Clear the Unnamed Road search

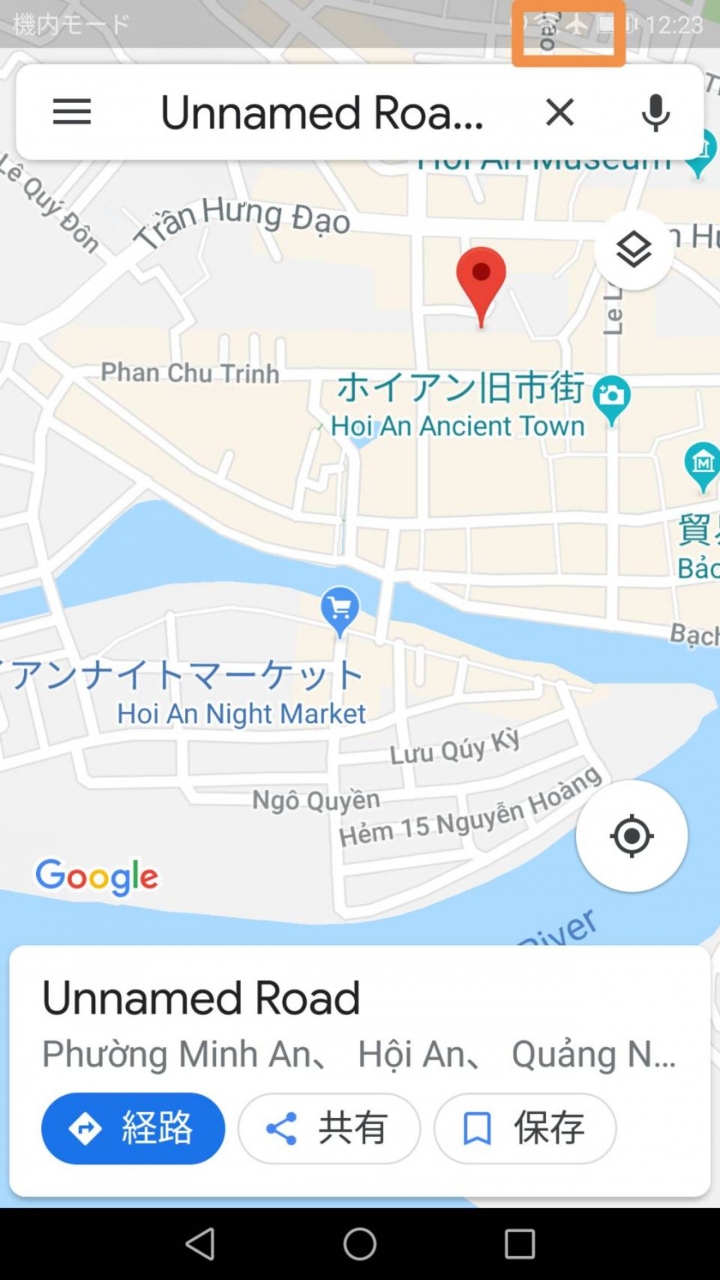(560, 113)
